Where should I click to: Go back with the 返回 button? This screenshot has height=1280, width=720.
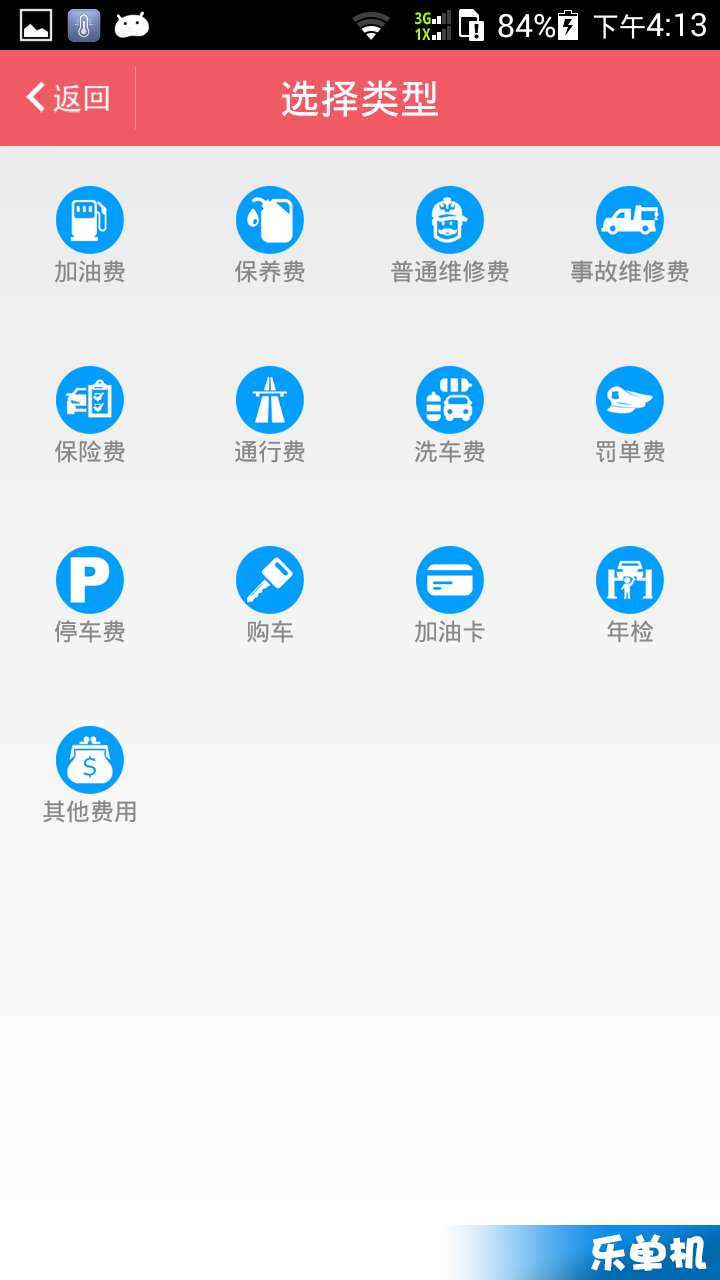(x=68, y=98)
